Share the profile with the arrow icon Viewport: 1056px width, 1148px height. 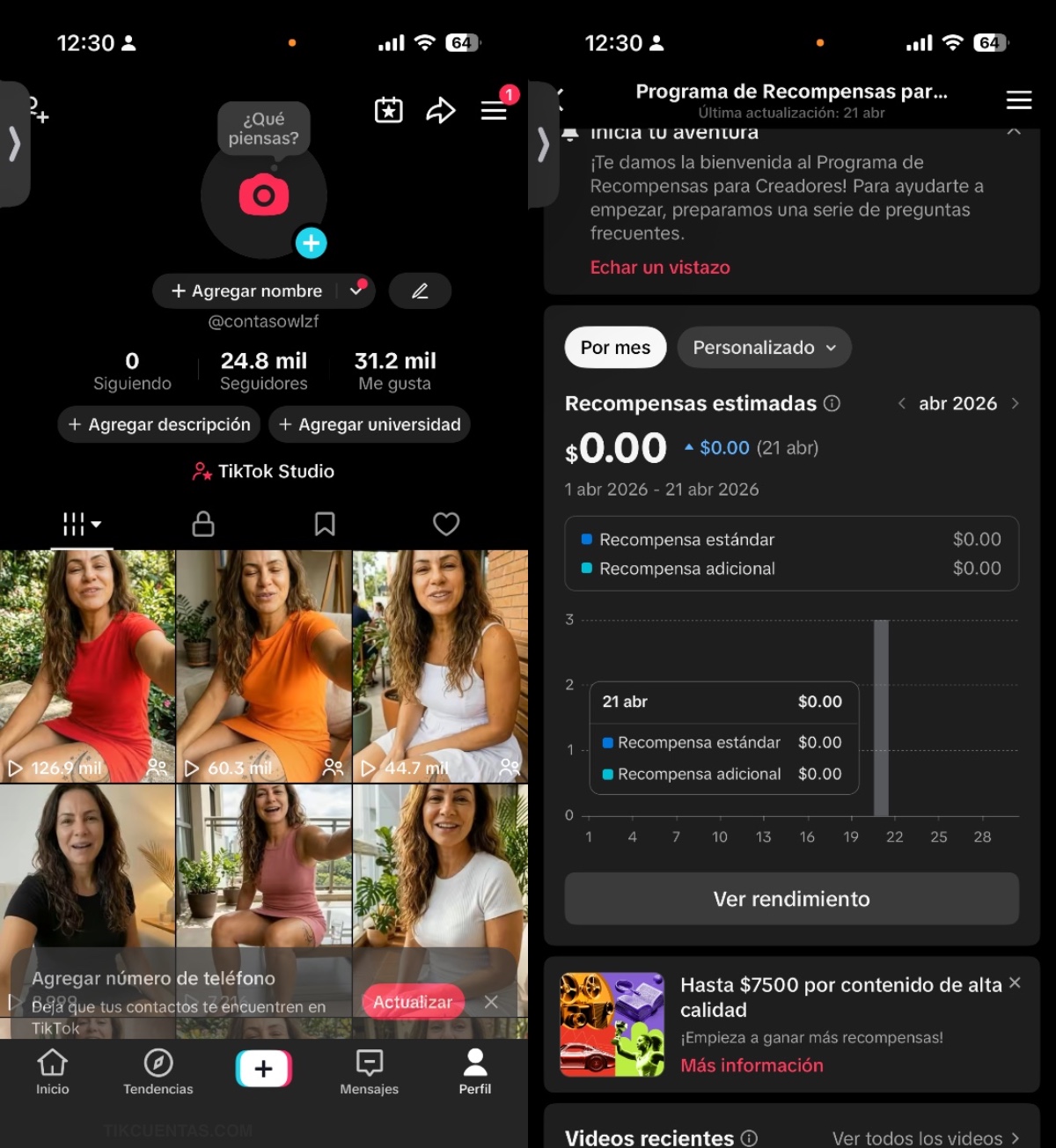tap(440, 111)
